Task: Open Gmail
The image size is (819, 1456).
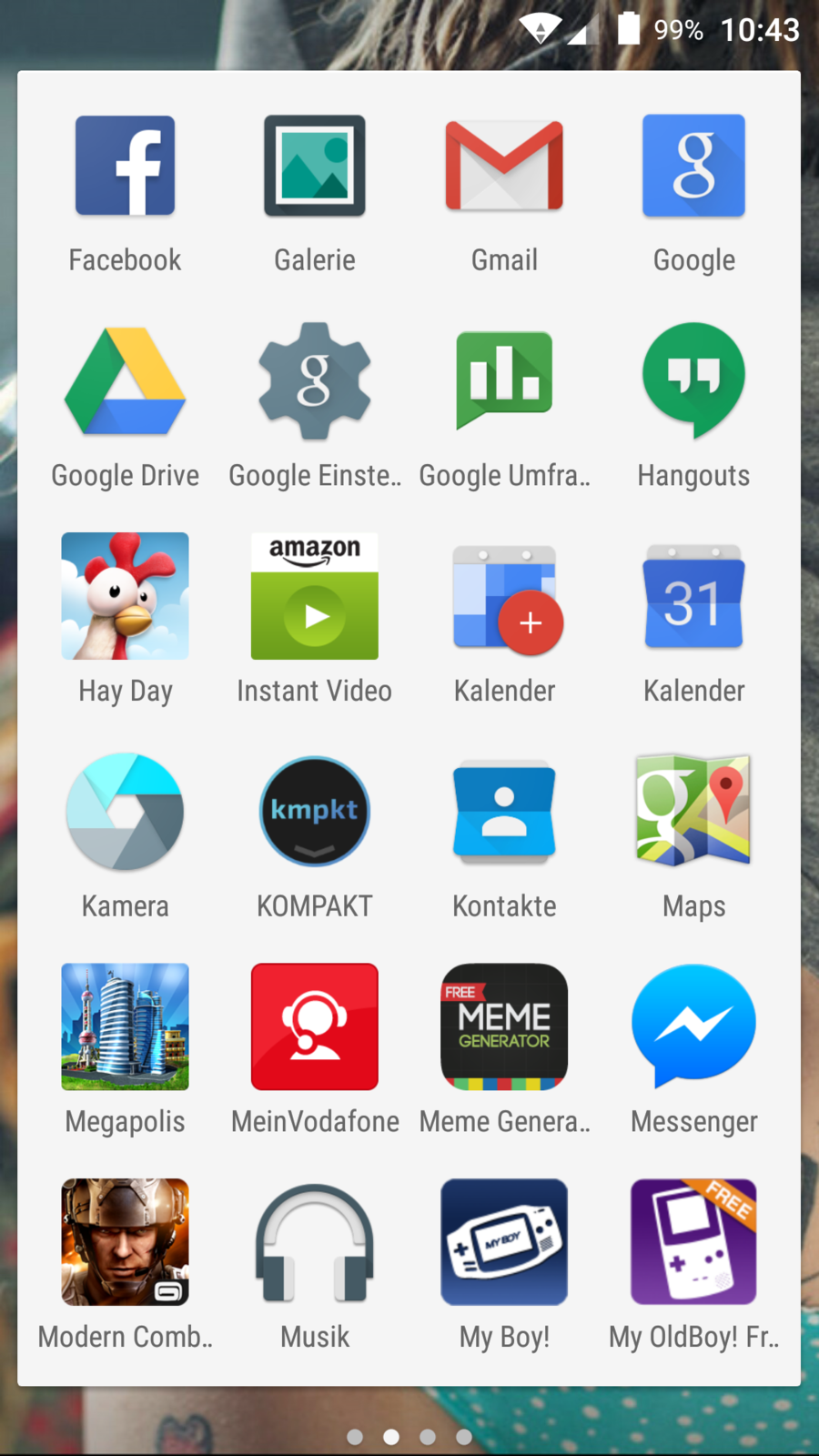Action: pos(504,166)
